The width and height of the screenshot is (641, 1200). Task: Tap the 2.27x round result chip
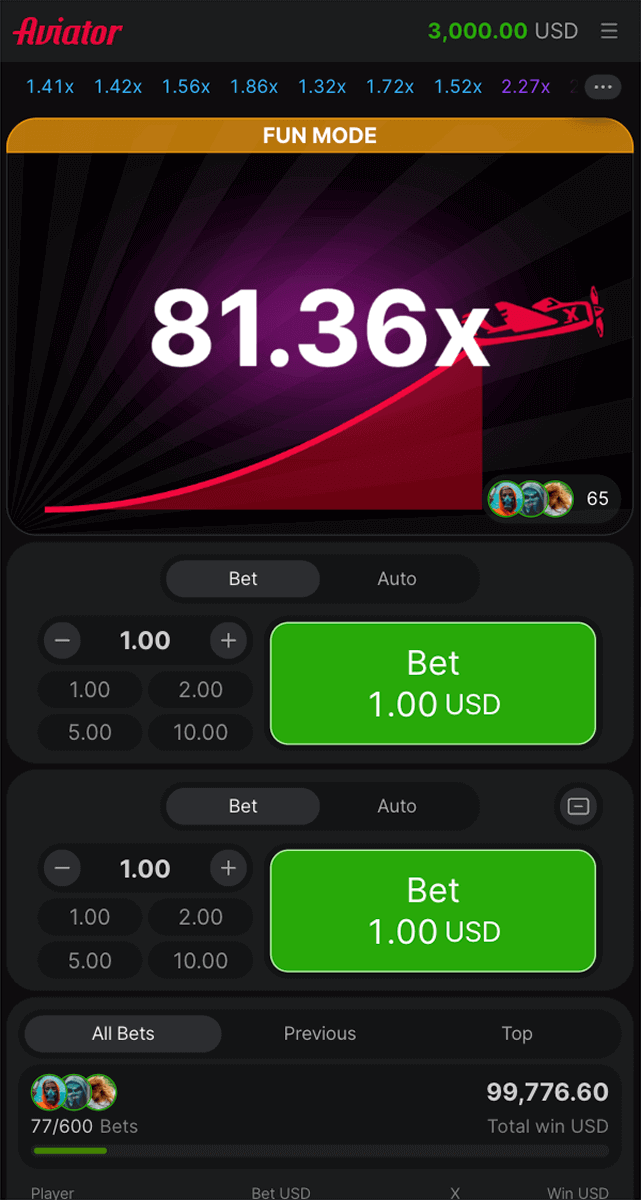tap(526, 87)
